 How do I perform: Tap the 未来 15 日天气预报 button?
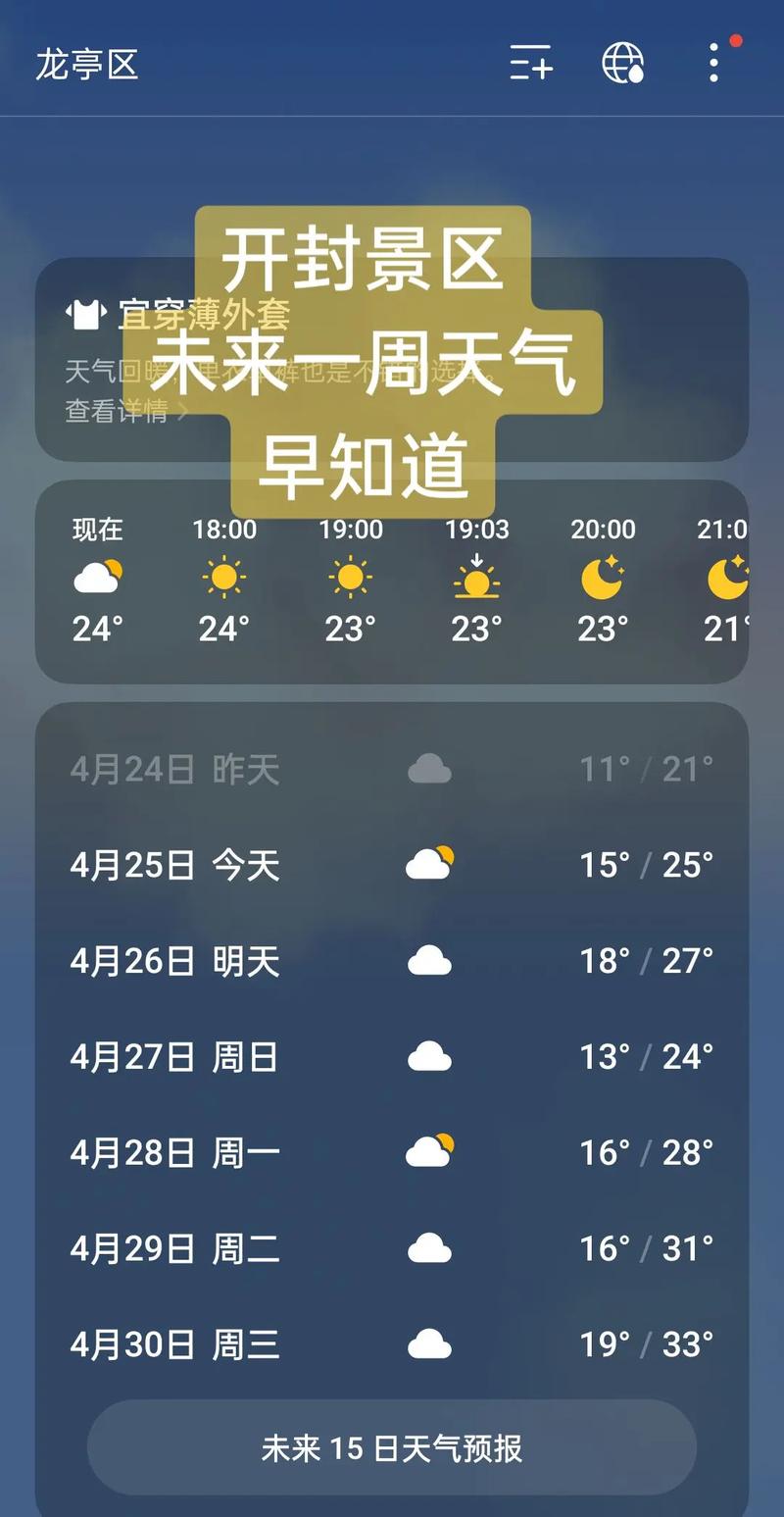pyautogui.click(x=392, y=1446)
